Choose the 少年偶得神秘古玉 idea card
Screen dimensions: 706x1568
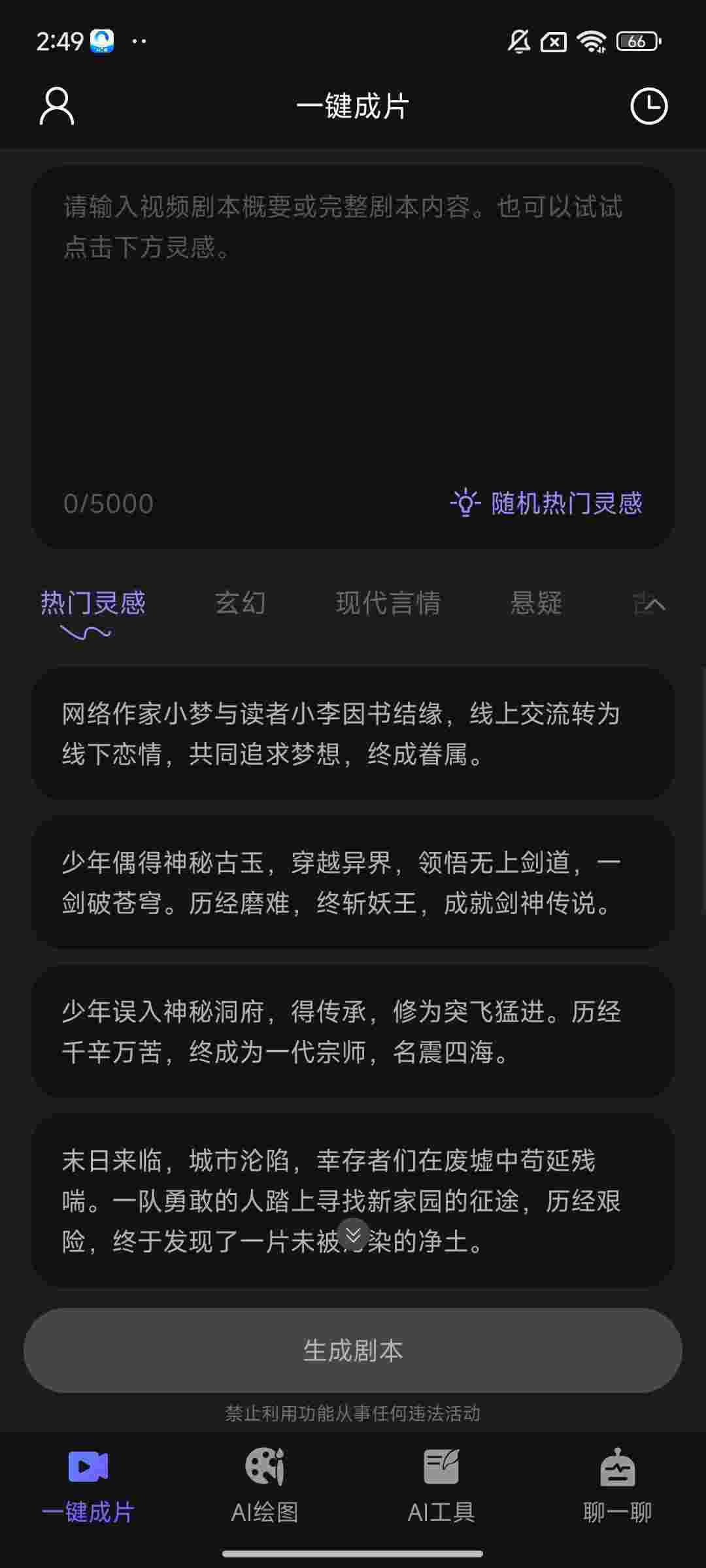[x=353, y=883]
